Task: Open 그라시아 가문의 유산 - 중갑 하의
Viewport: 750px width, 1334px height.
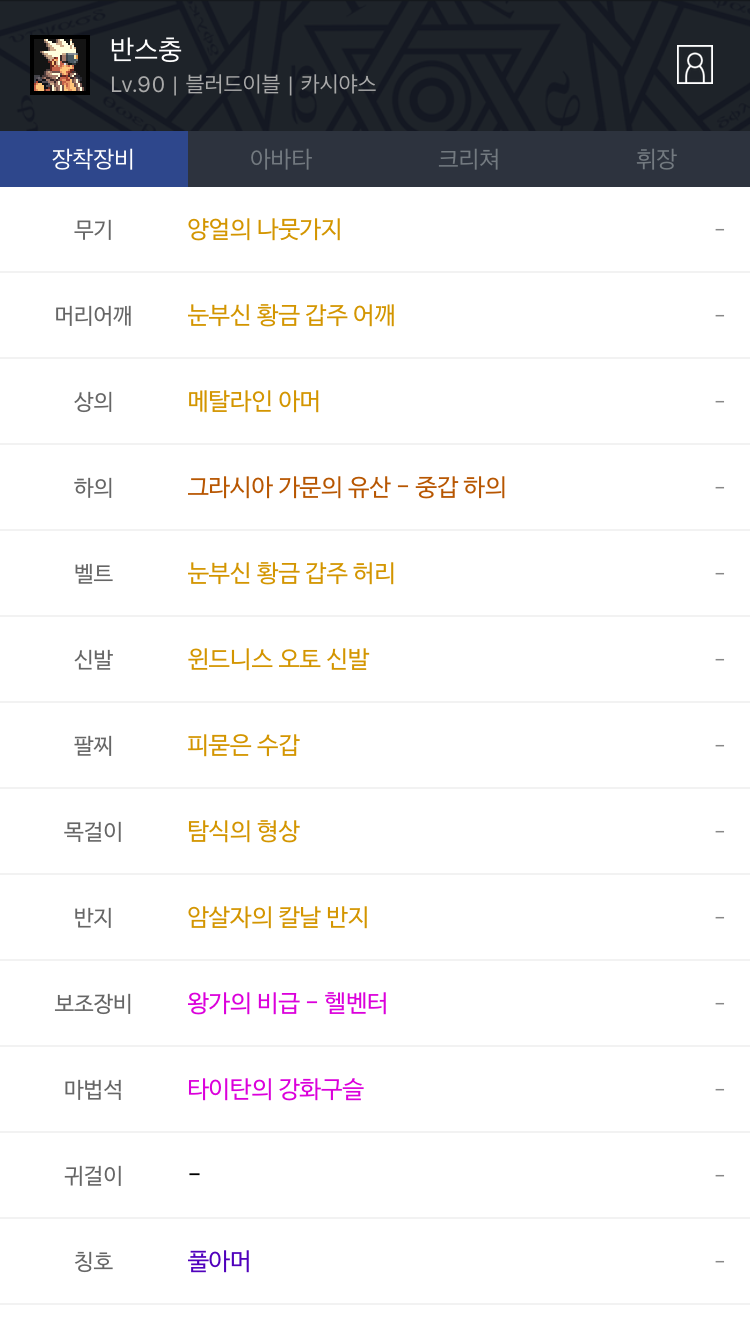Action: coord(347,488)
